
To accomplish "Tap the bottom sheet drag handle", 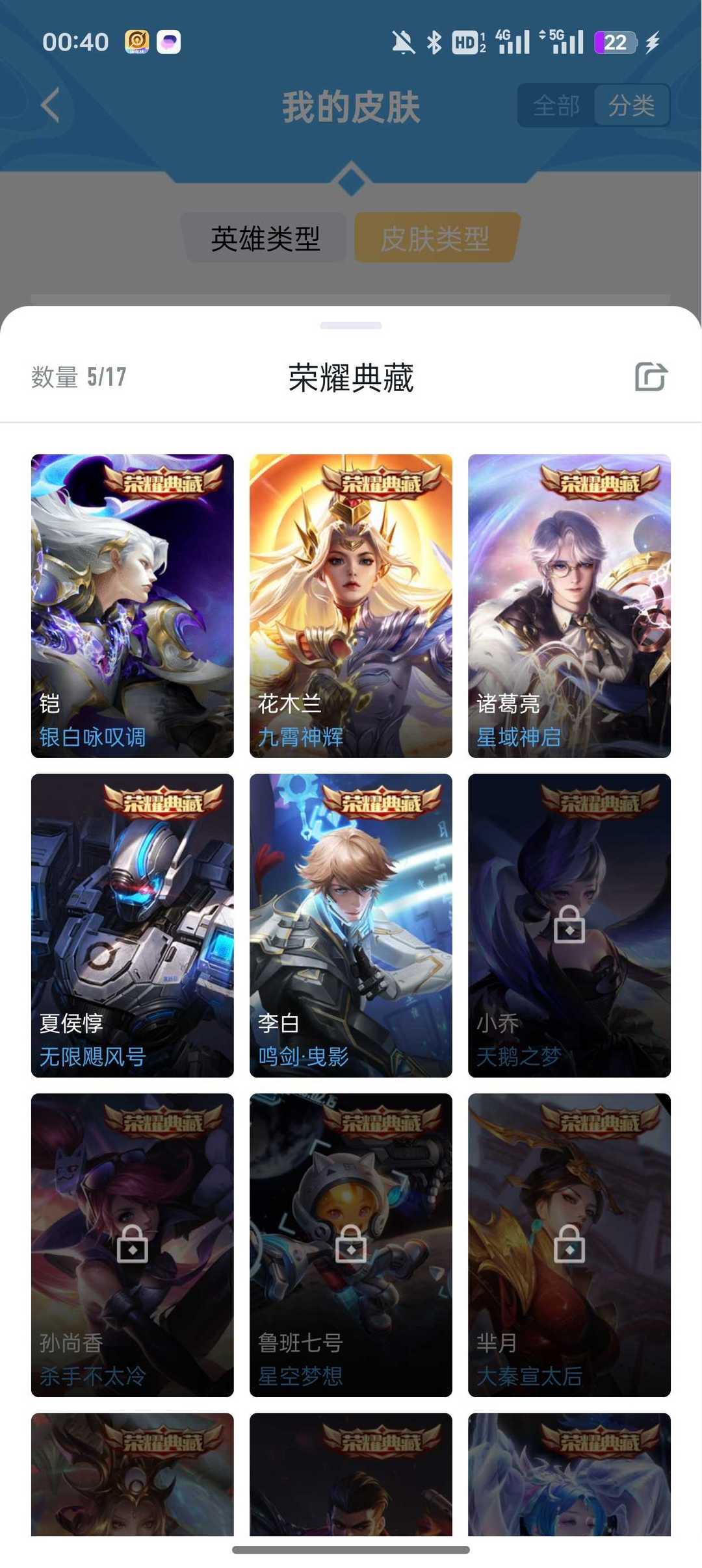I will (351, 325).
